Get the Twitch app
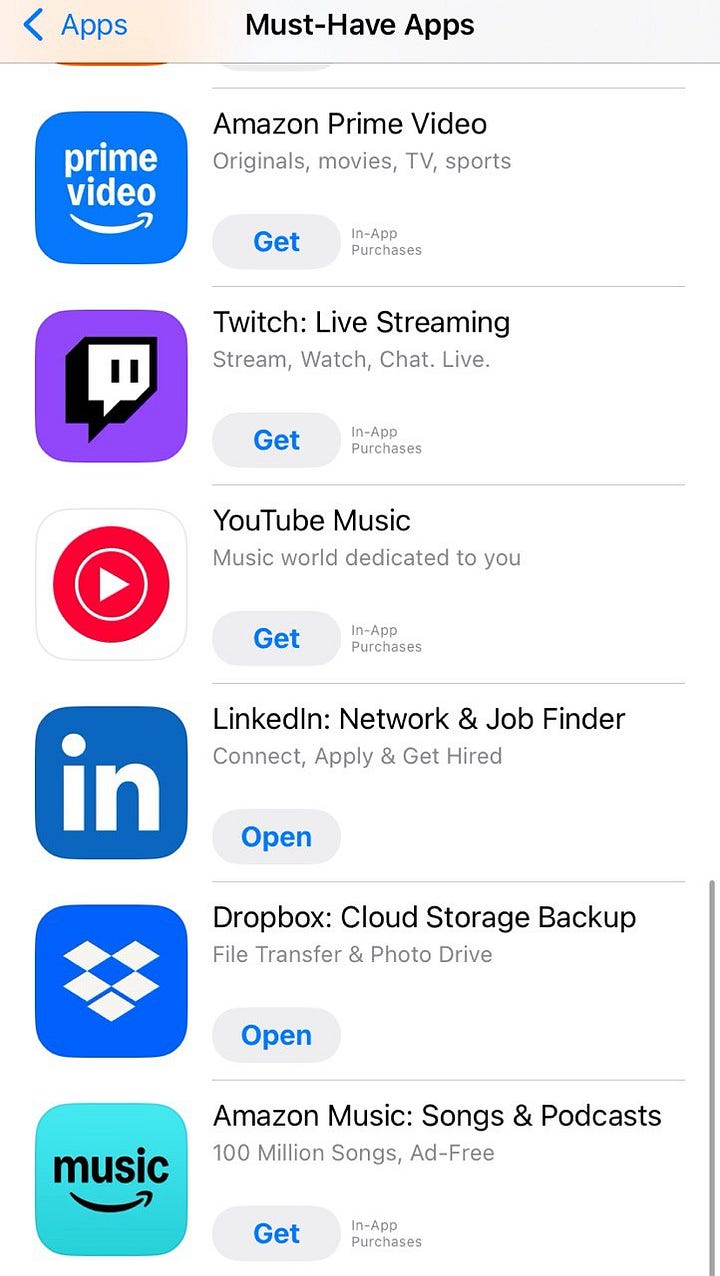The height and width of the screenshot is (1276, 720). pyautogui.click(x=276, y=440)
